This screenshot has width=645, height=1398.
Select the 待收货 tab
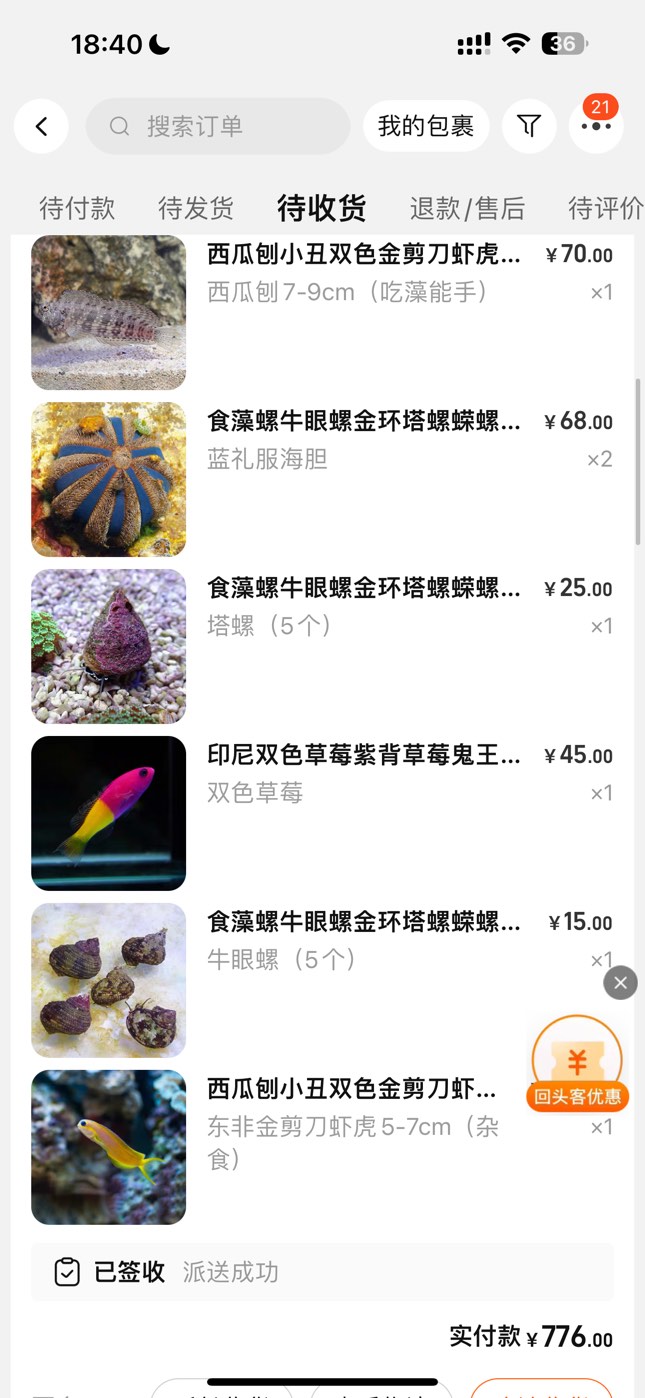coord(321,208)
